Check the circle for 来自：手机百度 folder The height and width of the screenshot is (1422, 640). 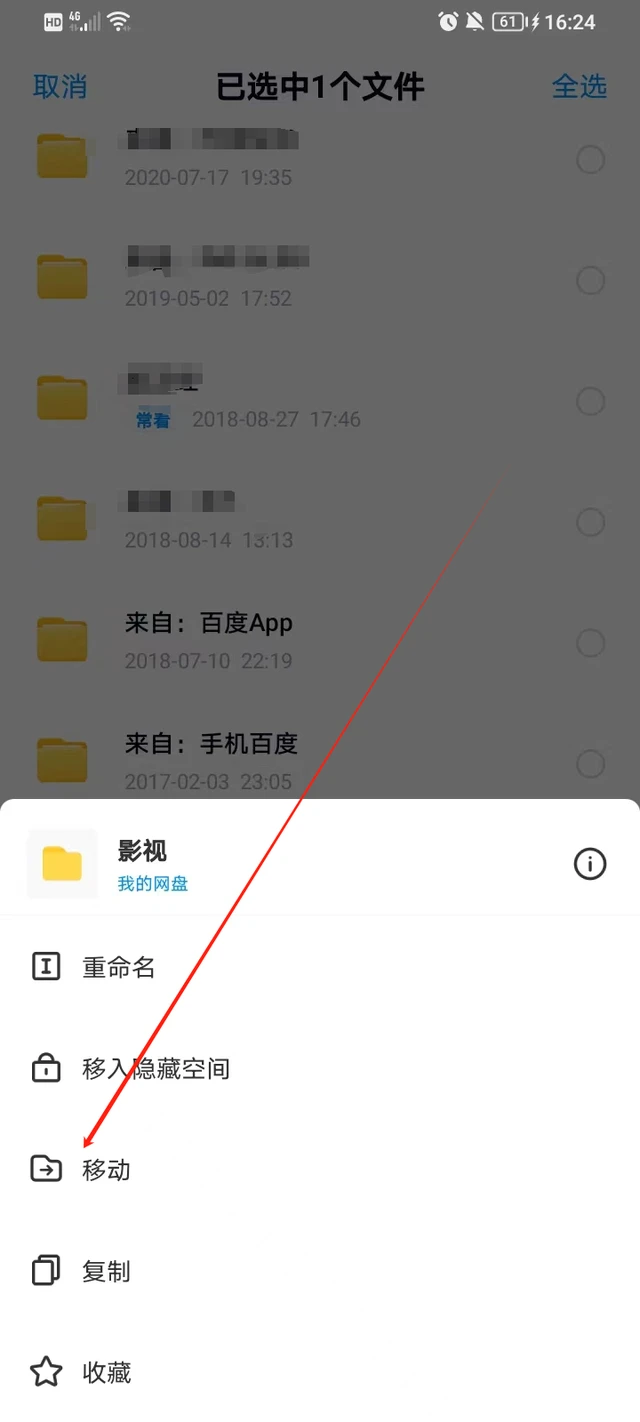pyautogui.click(x=591, y=763)
